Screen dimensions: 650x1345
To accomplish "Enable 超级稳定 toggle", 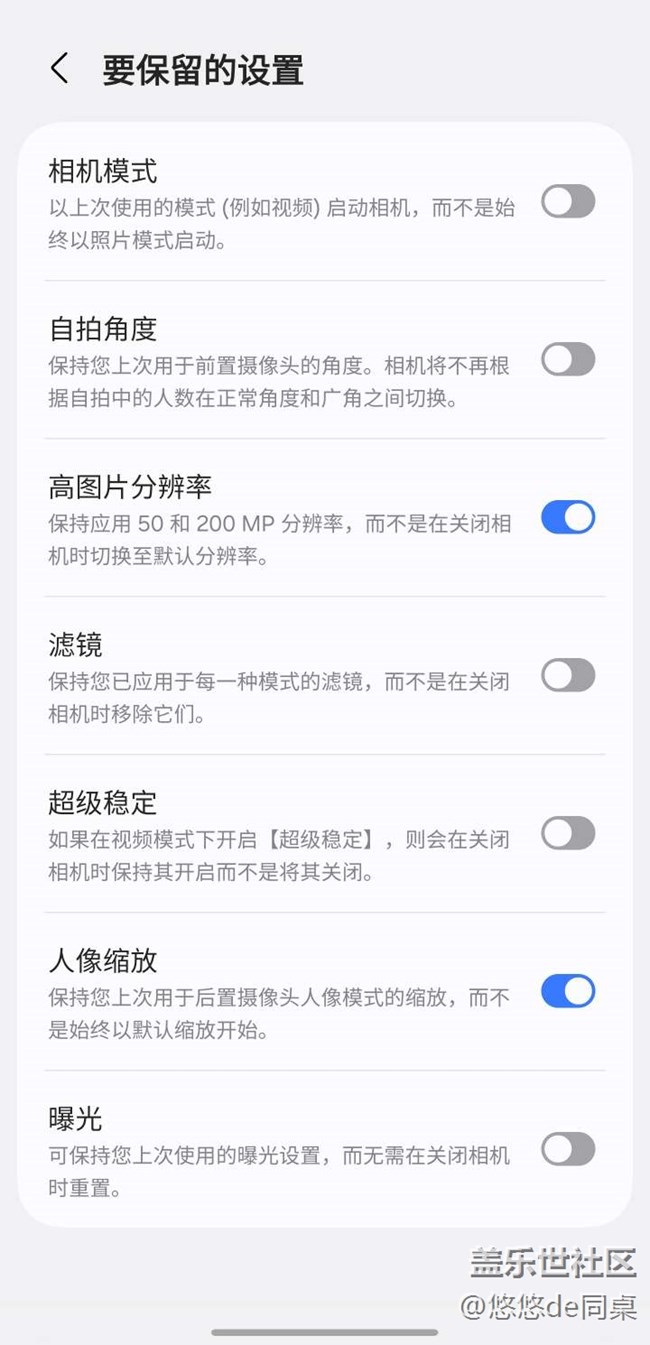I will click(568, 834).
